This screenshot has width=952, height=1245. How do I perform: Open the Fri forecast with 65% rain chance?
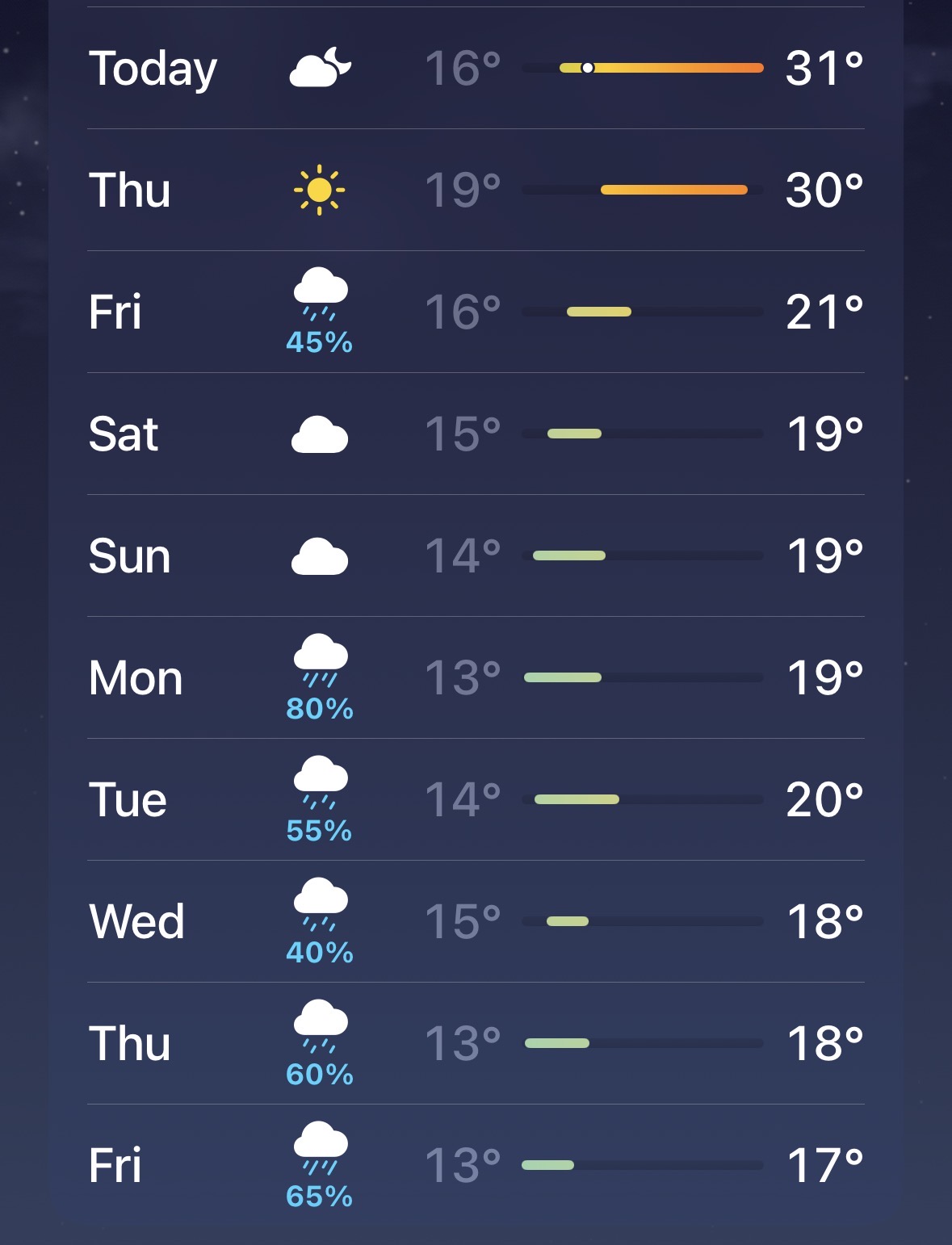coord(476,1166)
